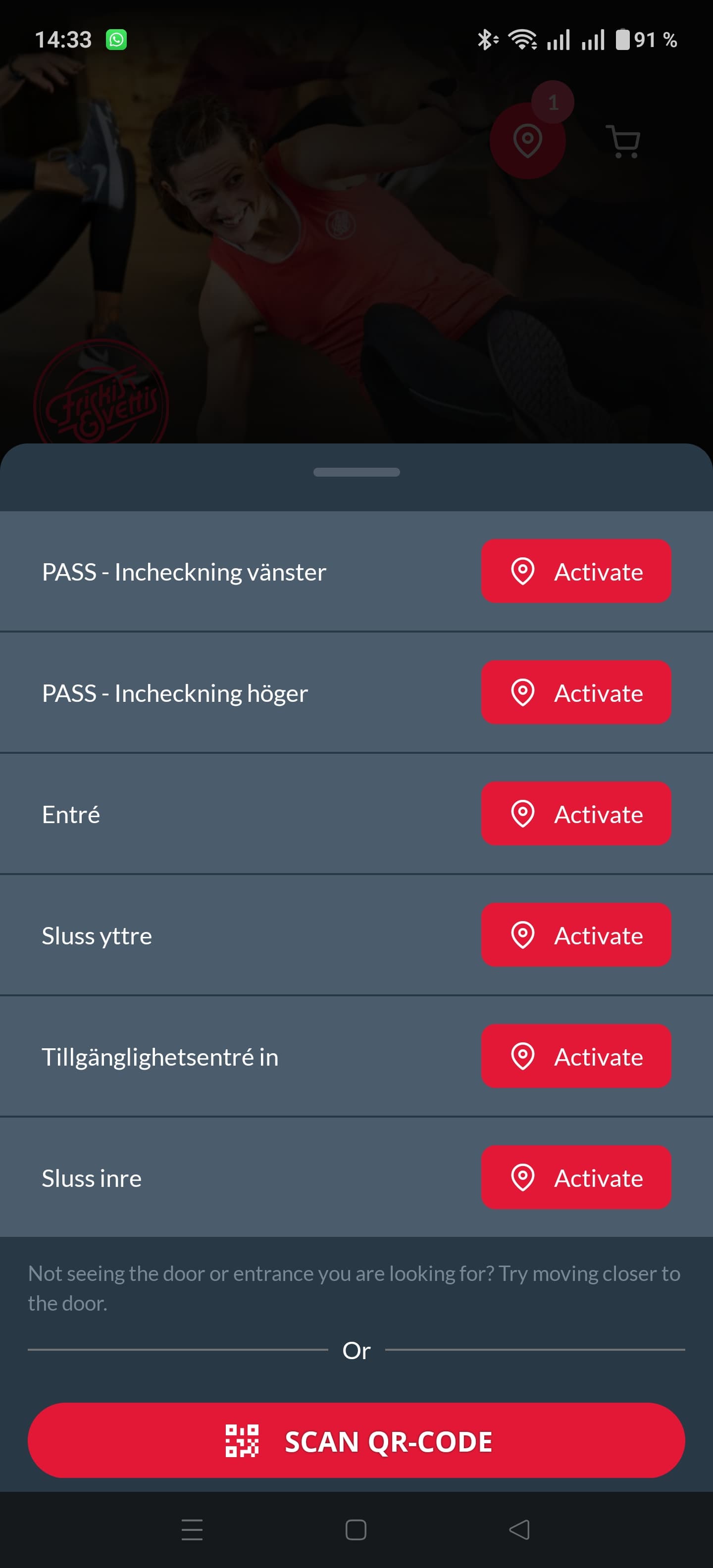Activate the Entré entrance
Screen dimensions: 713x1568
[575, 814]
